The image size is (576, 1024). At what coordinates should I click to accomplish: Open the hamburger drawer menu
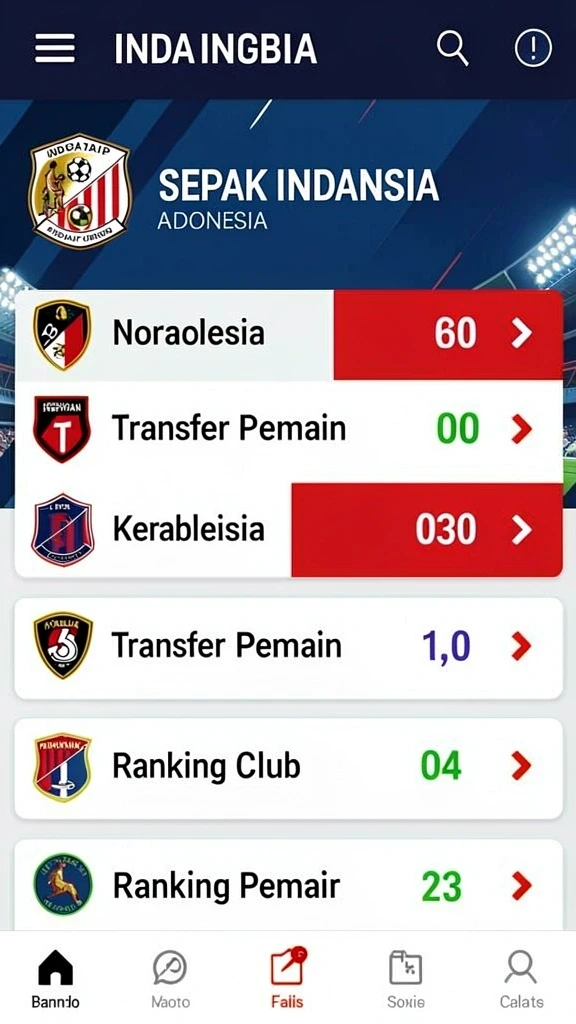pyautogui.click(x=55, y=49)
